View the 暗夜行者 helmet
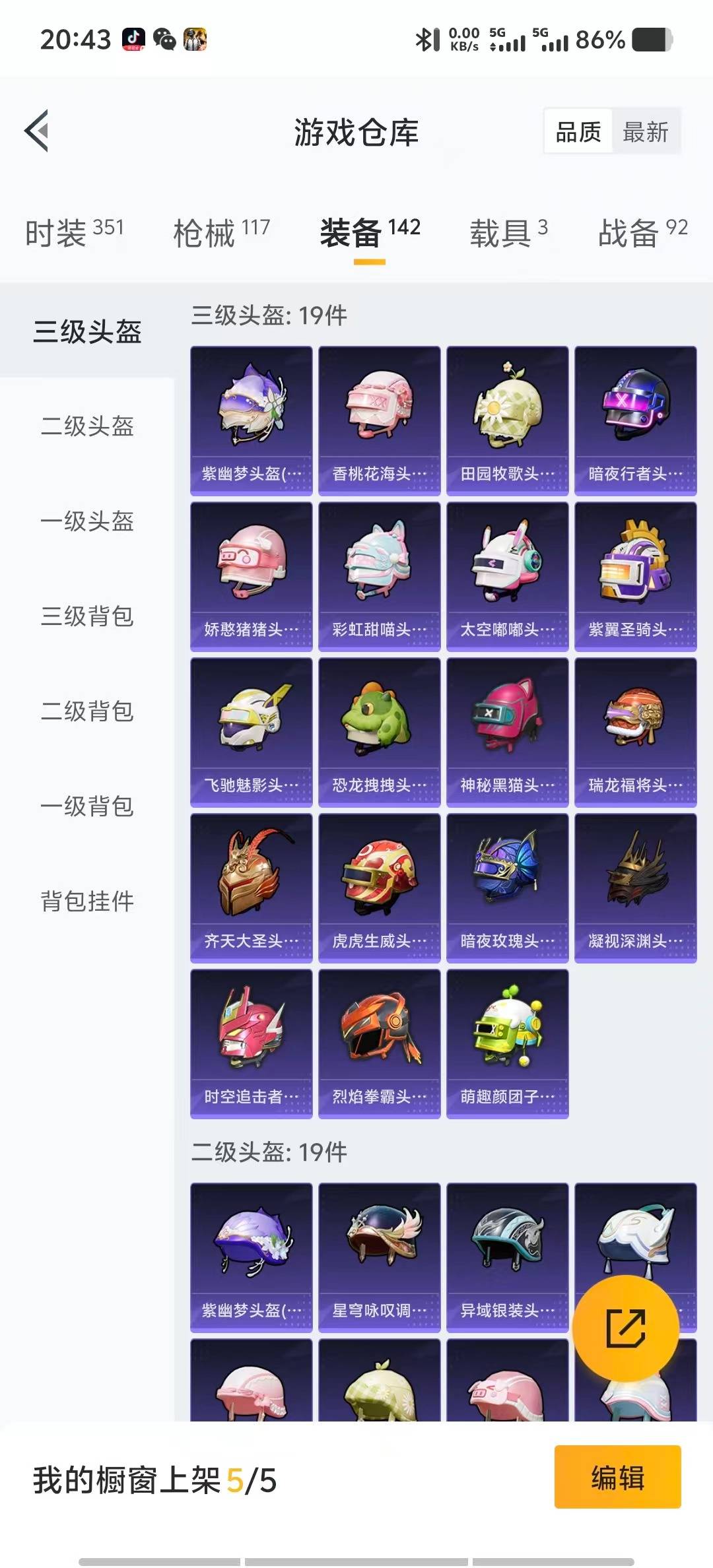713x1568 pixels. [635, 420]
